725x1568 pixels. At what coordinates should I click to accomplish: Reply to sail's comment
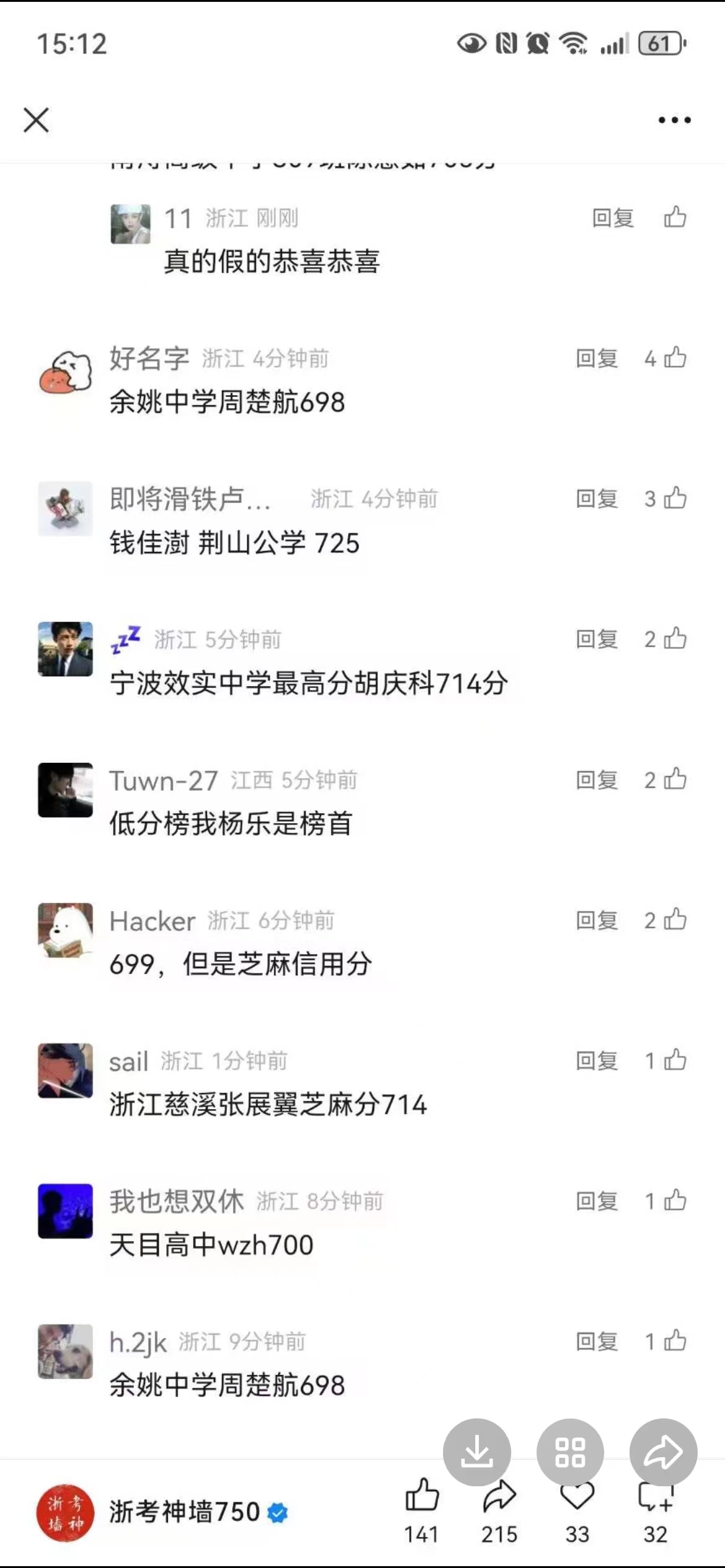click(x=597, y=1061)
